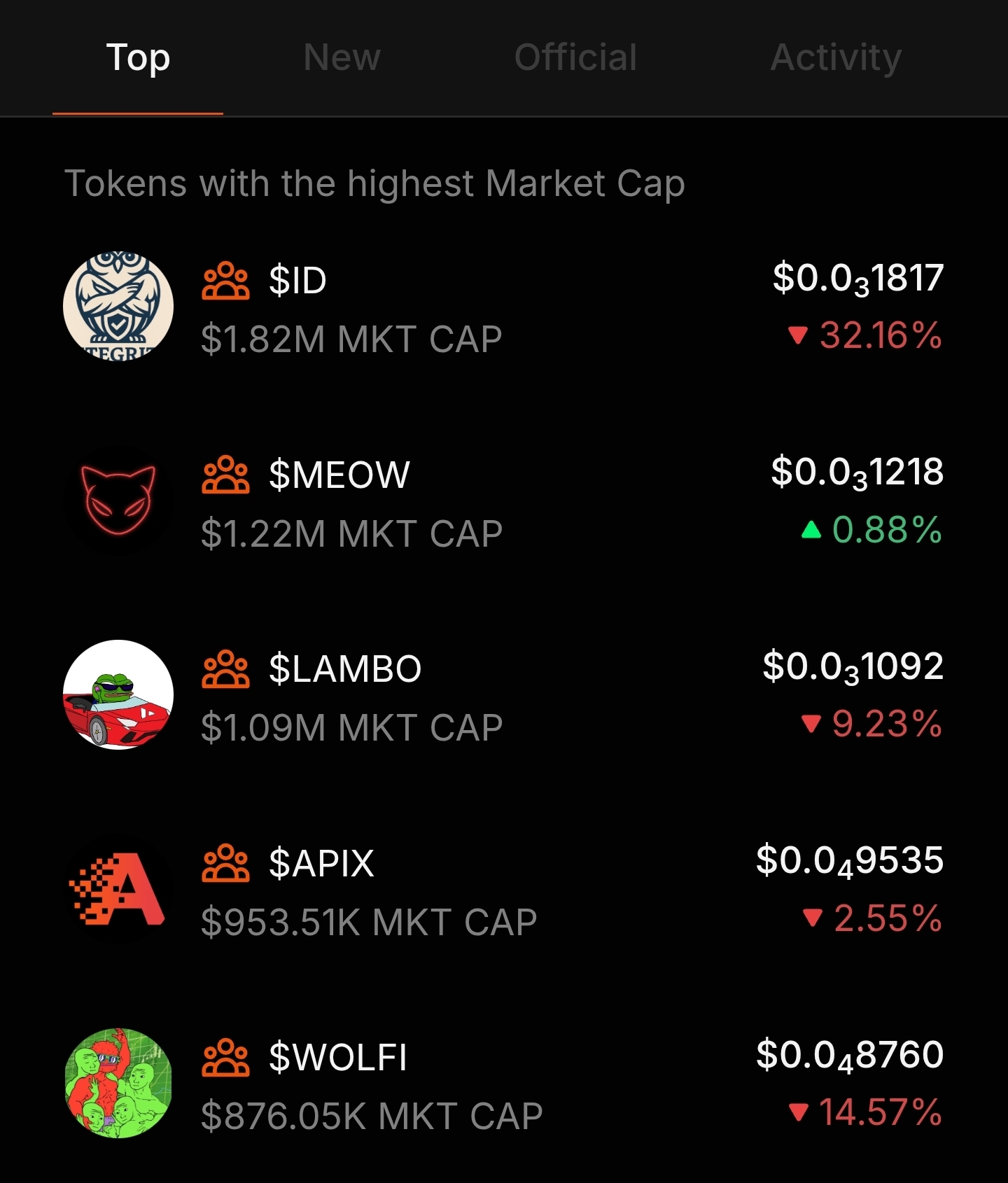This screenshot has width=1008, height=1183.
Task: Open the $LAMBO token row
Action: pyautogui.click(x=503, y=696)
